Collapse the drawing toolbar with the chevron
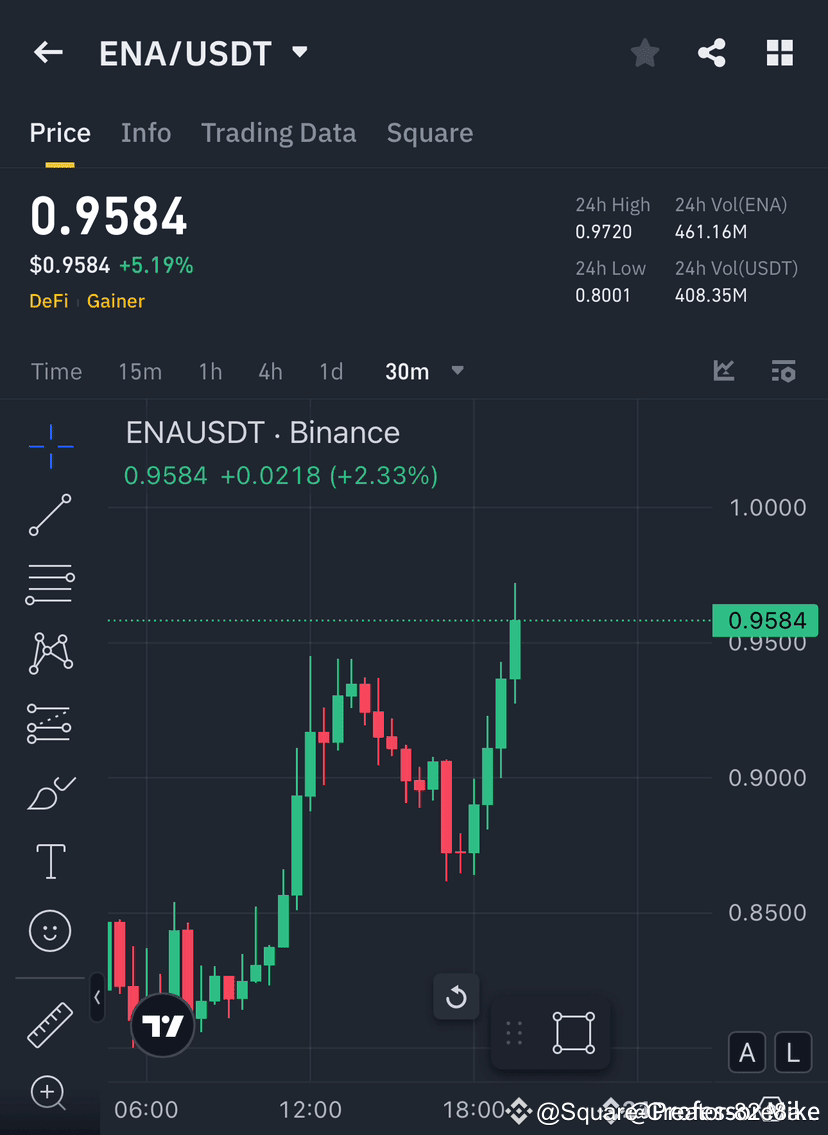The width and height of the screenshot is (828, 1135). point(96,998)
